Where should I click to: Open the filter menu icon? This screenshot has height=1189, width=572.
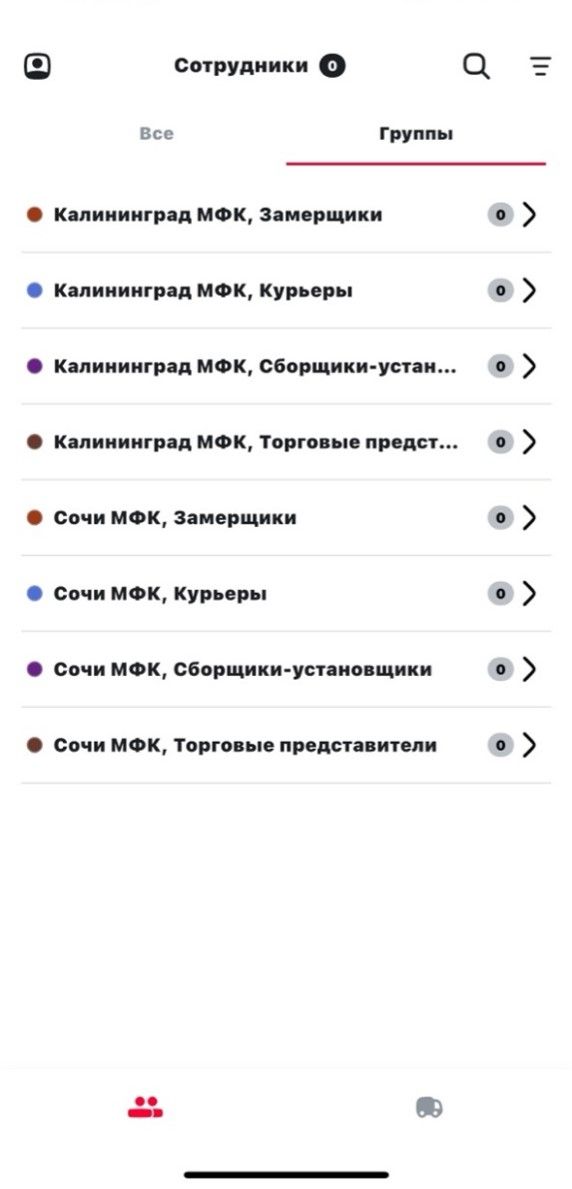[540, 67]
